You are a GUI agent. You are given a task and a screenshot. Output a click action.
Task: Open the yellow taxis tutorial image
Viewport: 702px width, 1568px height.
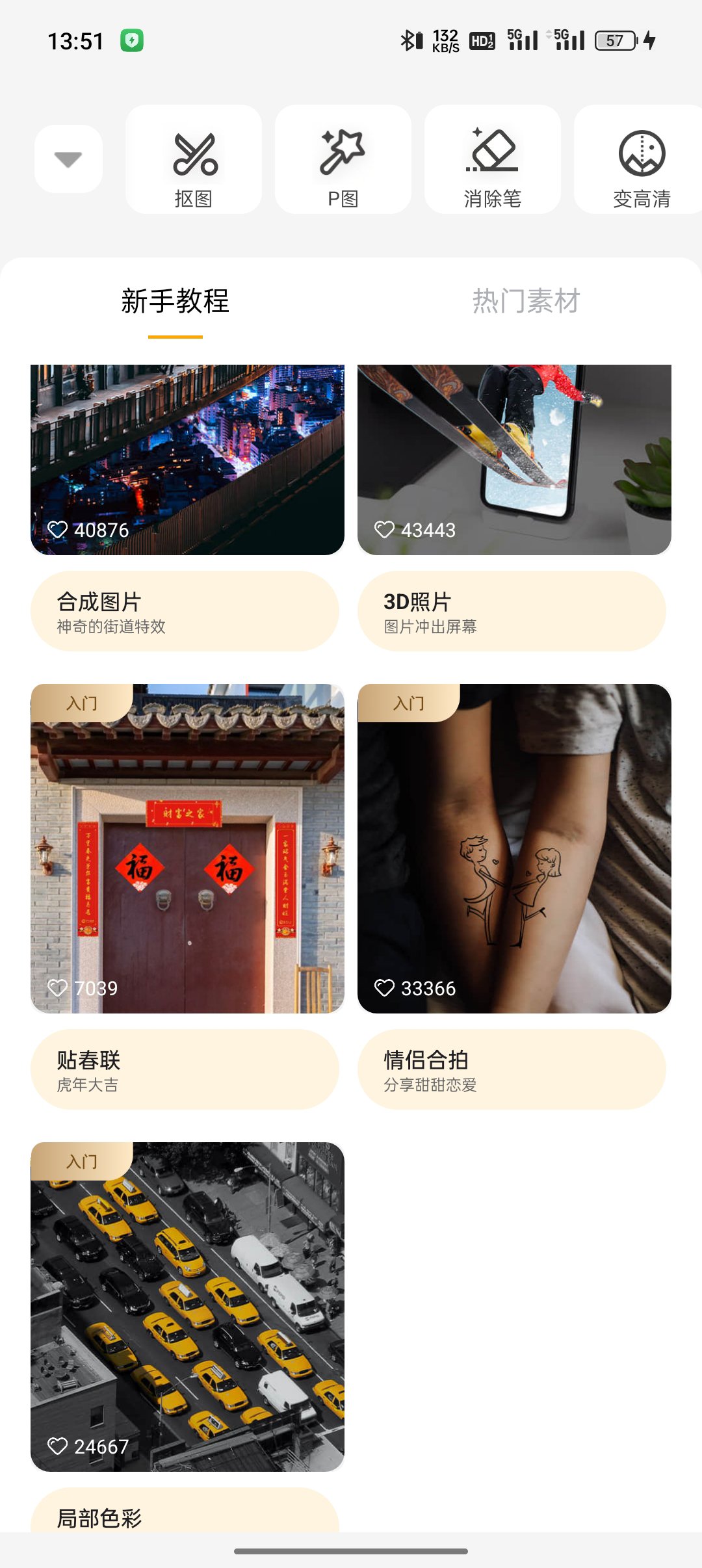(x=187, y=1307)
